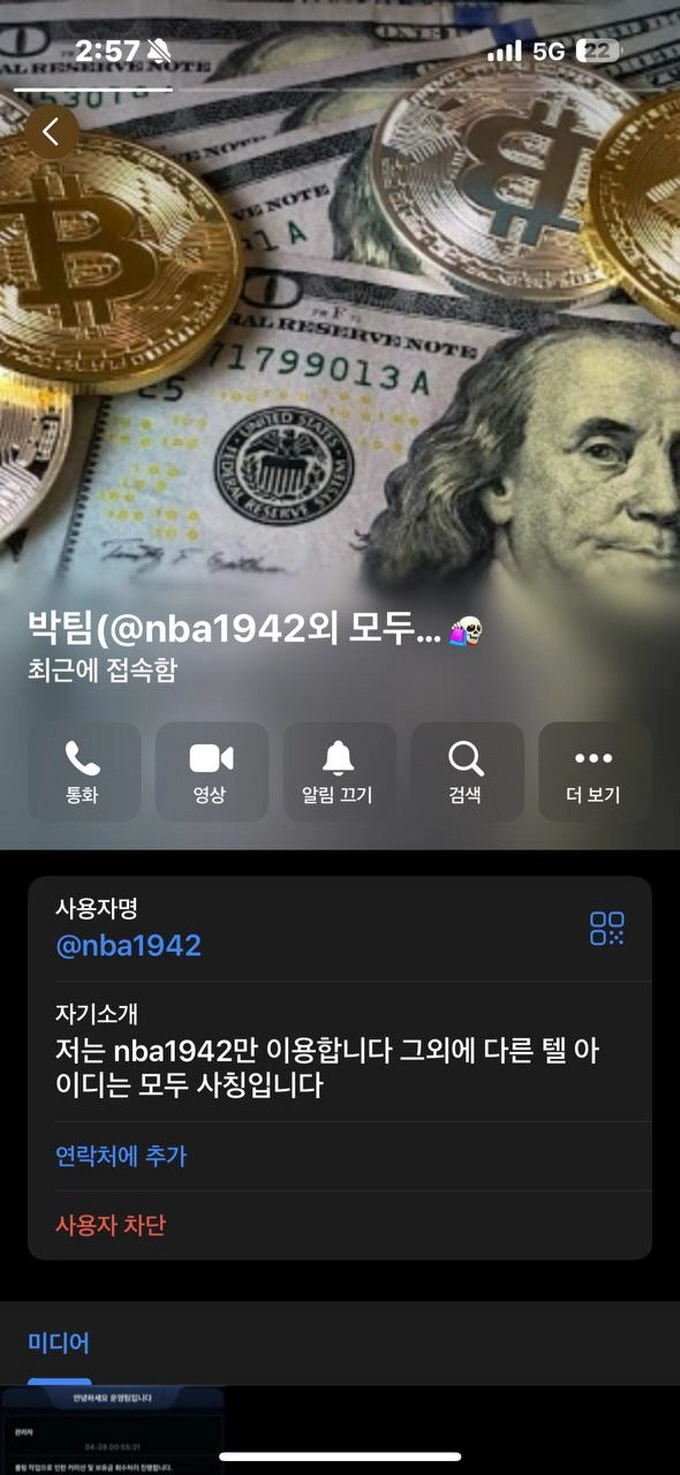Start a voice call with 통화 button
The image size is (680, 1475).
(x=83, y=772)
